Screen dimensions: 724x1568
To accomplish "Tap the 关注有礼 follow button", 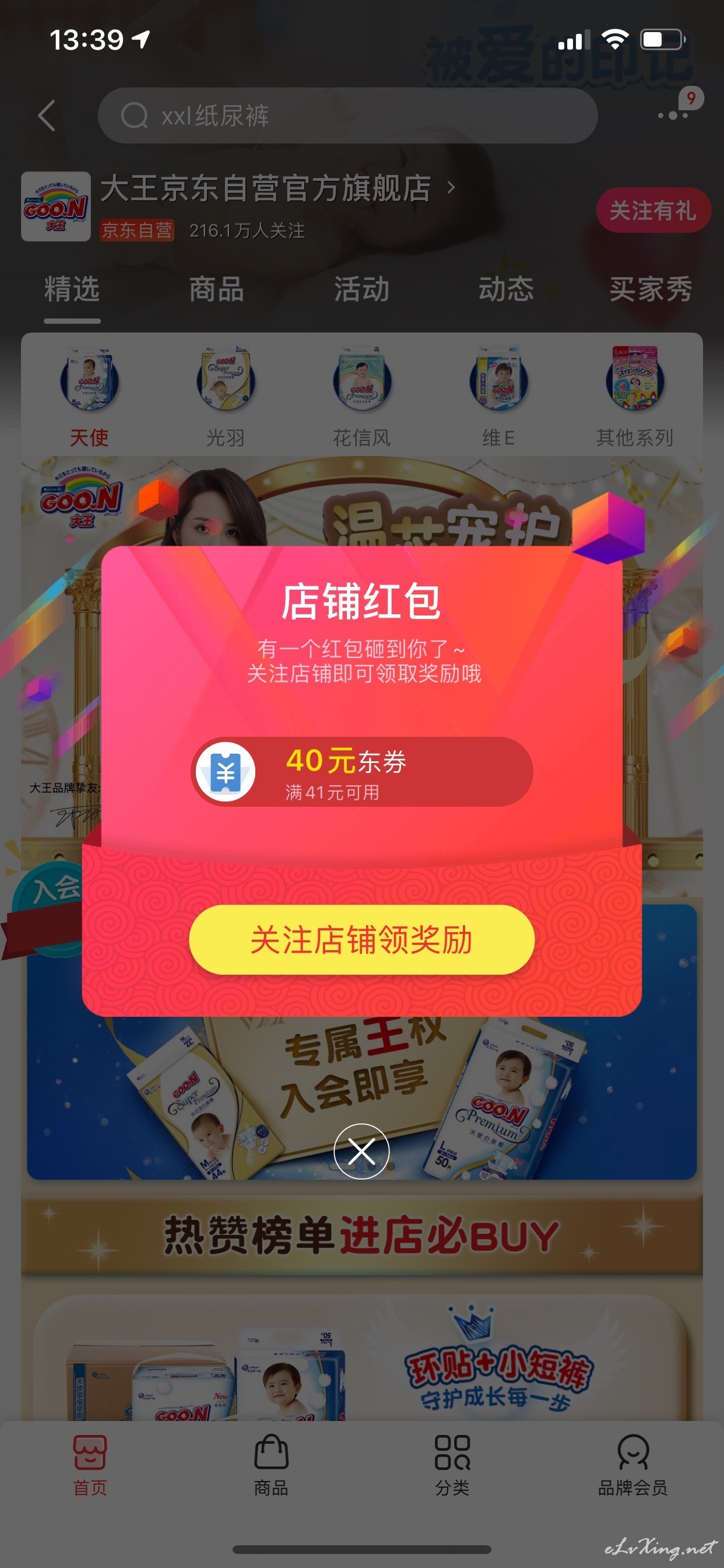I will (653, 210).
